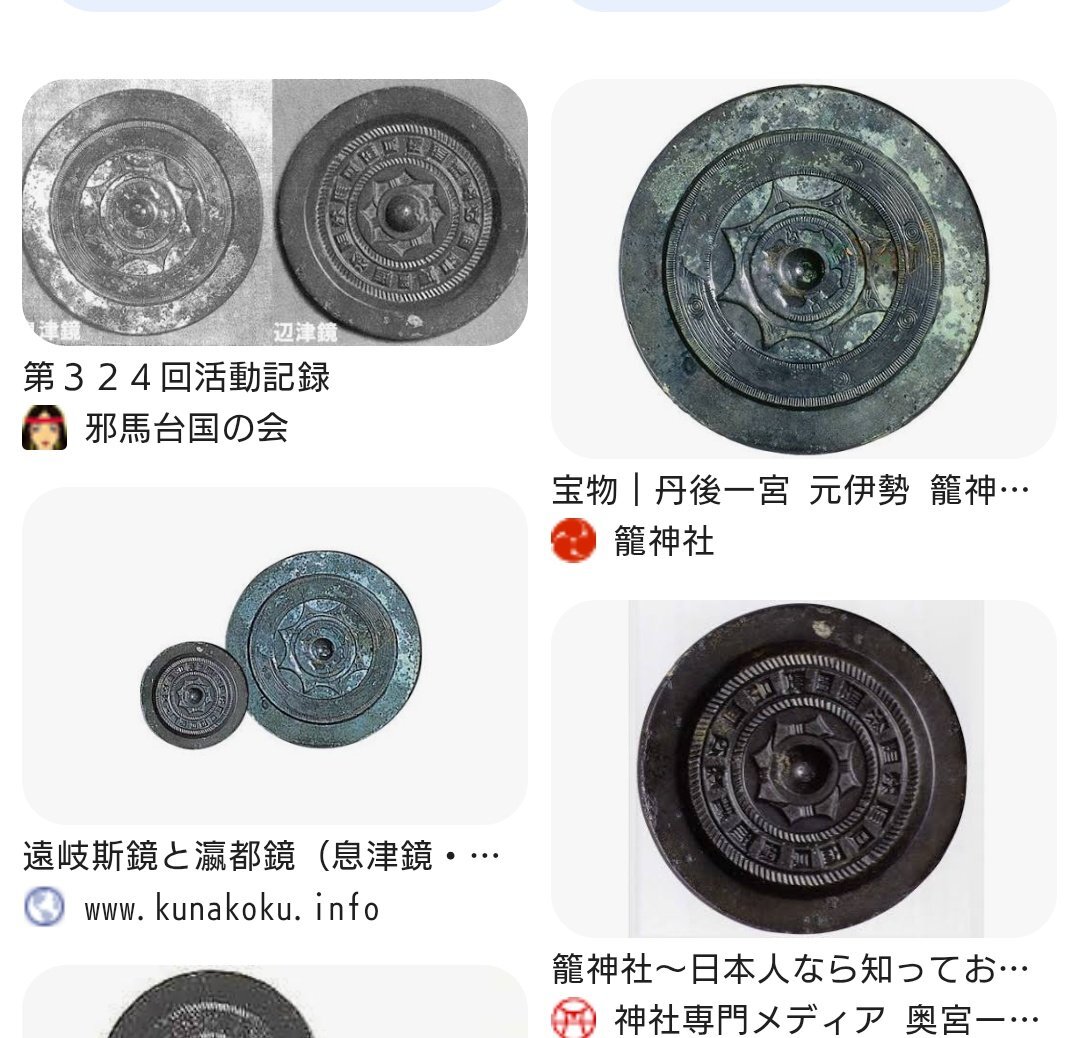The height and width of the screenshot is (1038, 1080).
Task: Open the 宝物｜丹後一宮 元伊勢 籠神社 image result
Action: 803,268
